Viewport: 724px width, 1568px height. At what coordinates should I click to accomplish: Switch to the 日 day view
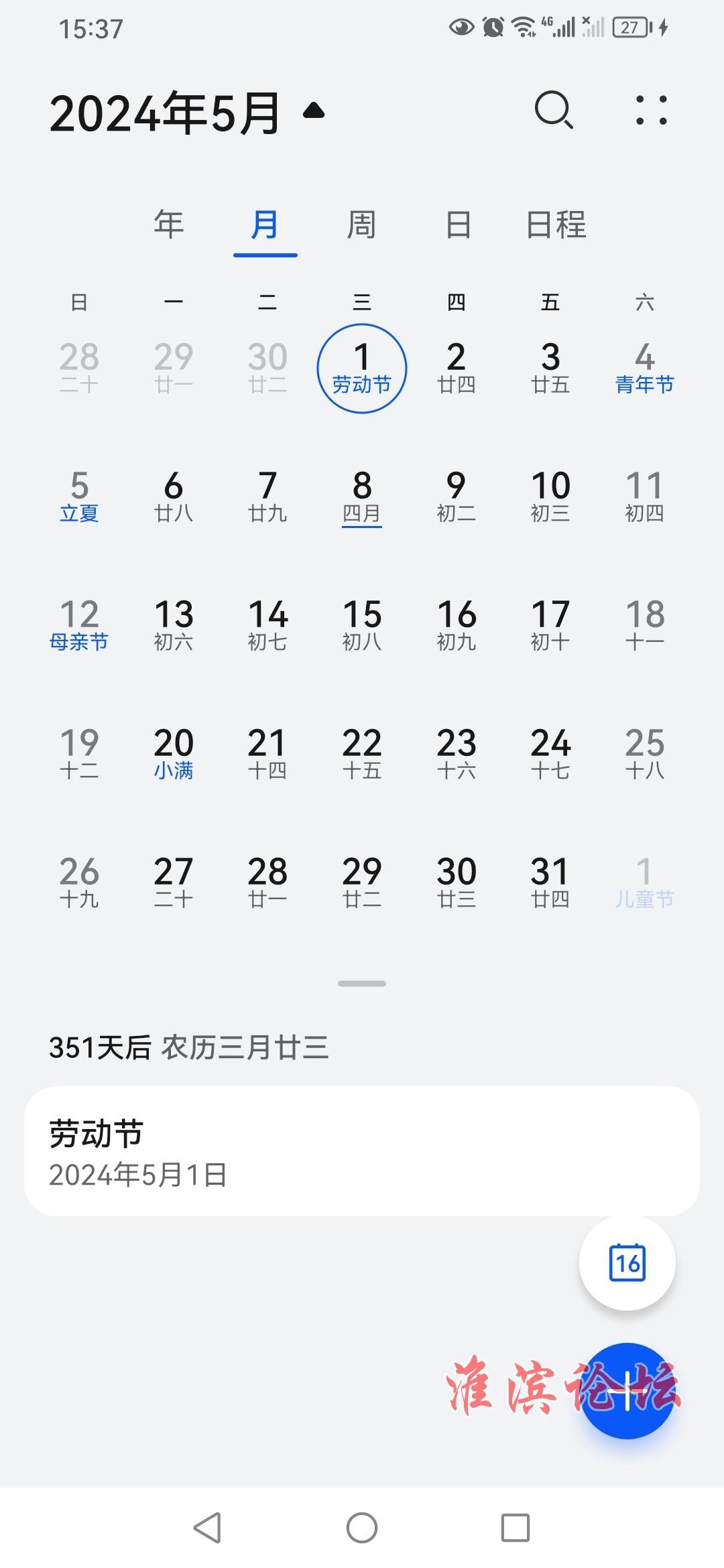(x=458, y=224)
